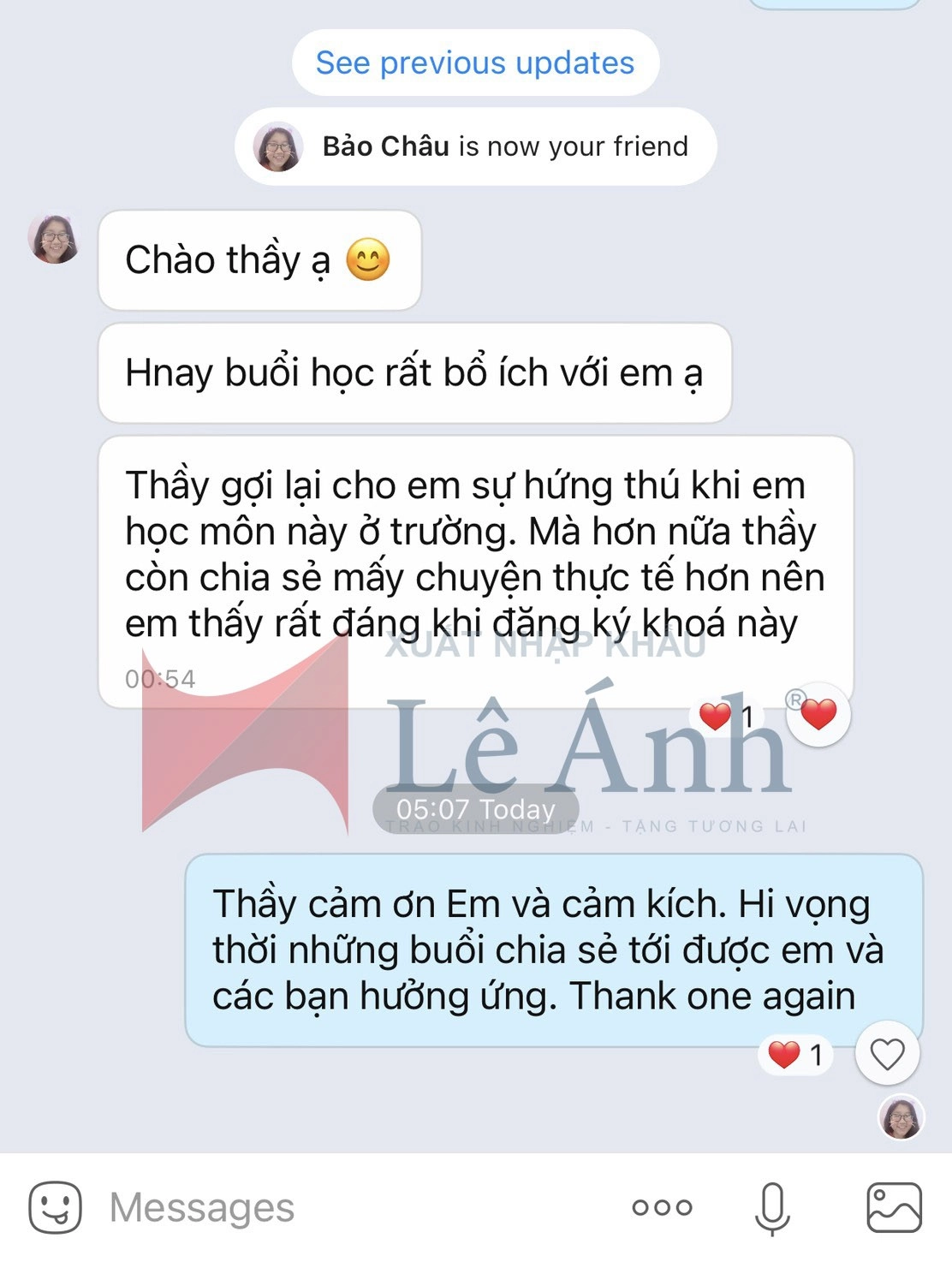Open the photo gallery picker
952x1262 pixels.
point(894,1207)
